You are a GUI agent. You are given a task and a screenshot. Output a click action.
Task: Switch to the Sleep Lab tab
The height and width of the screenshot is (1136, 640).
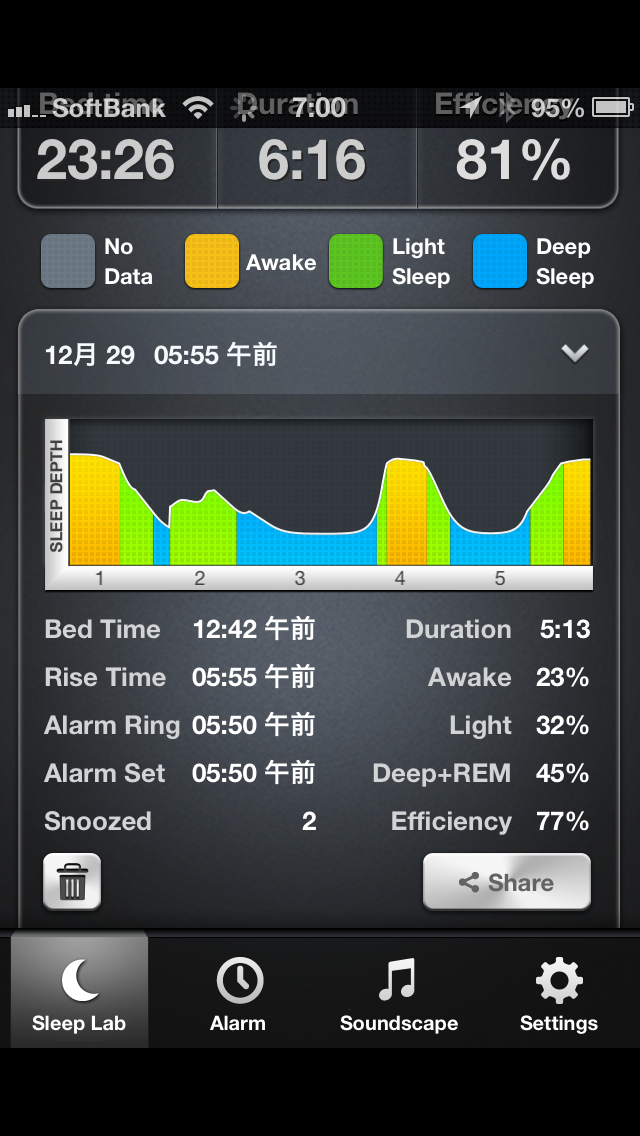pos(79,990)
